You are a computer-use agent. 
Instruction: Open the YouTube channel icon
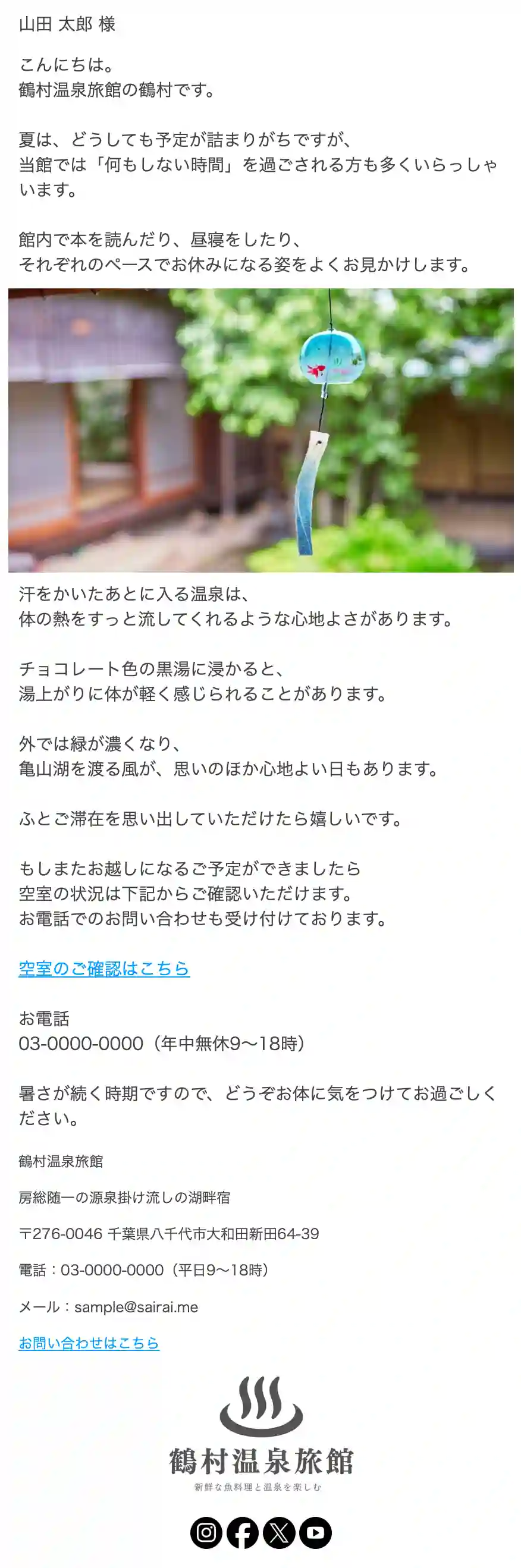[316, 1532]
